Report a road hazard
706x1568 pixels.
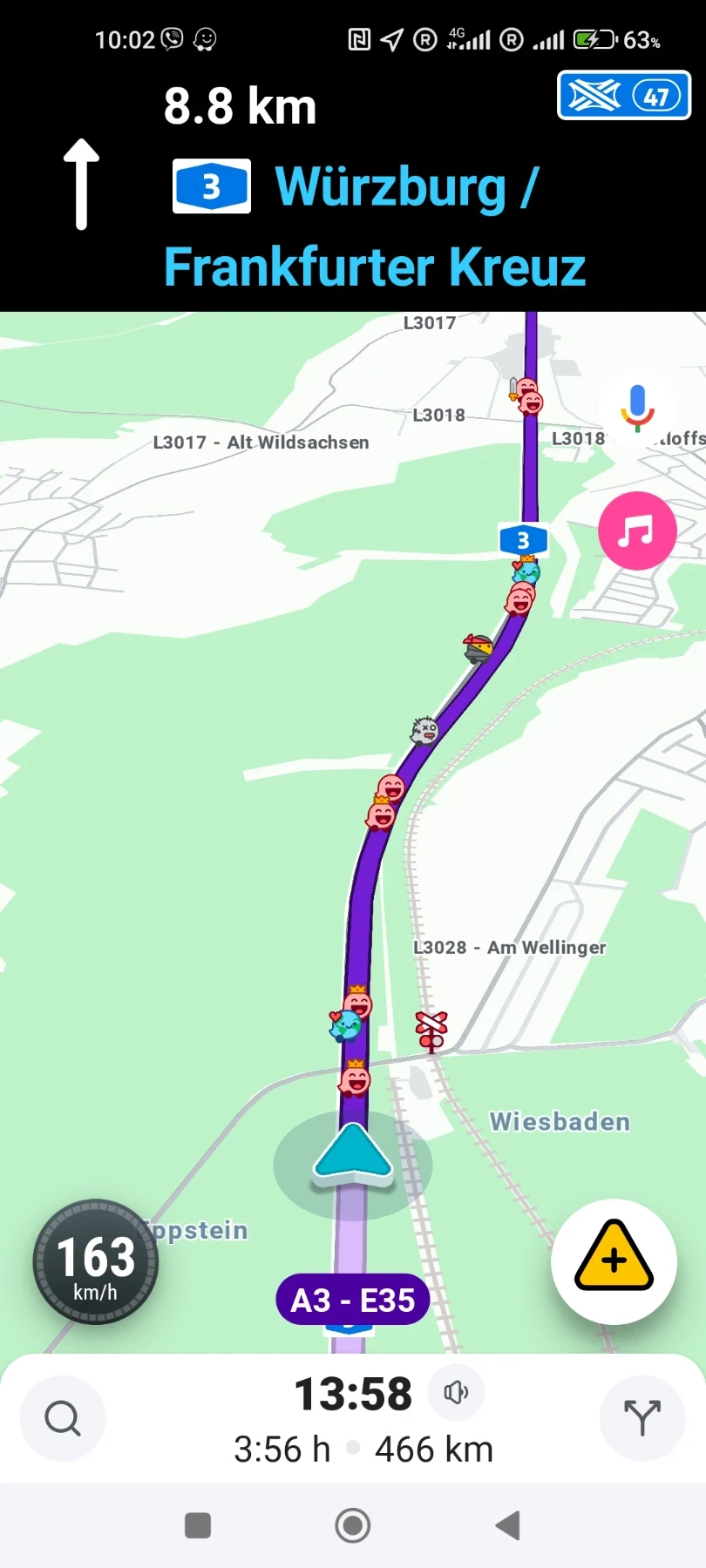pyautogui.click(x=614, y=1260)
